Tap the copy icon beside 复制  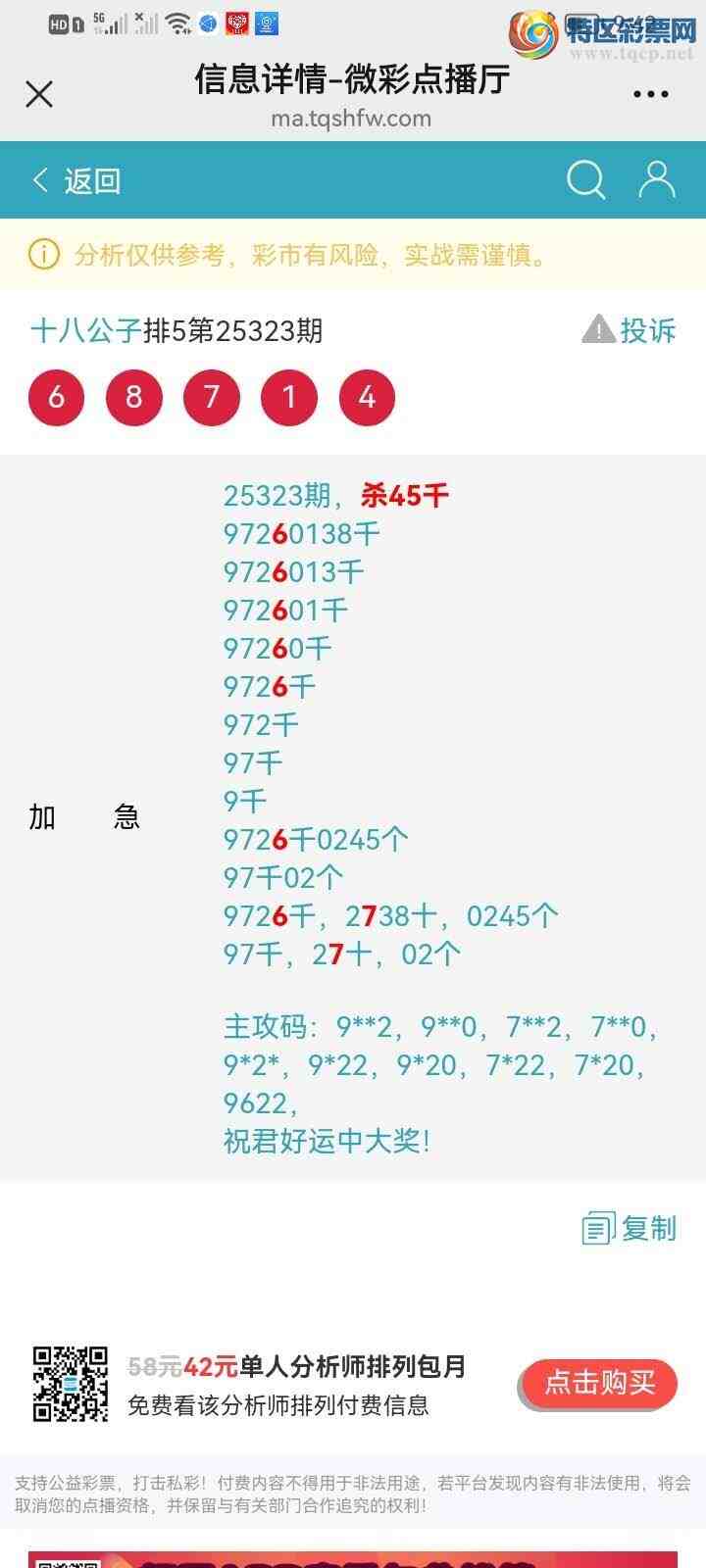pyautogui.click(x=596, y=1227)
